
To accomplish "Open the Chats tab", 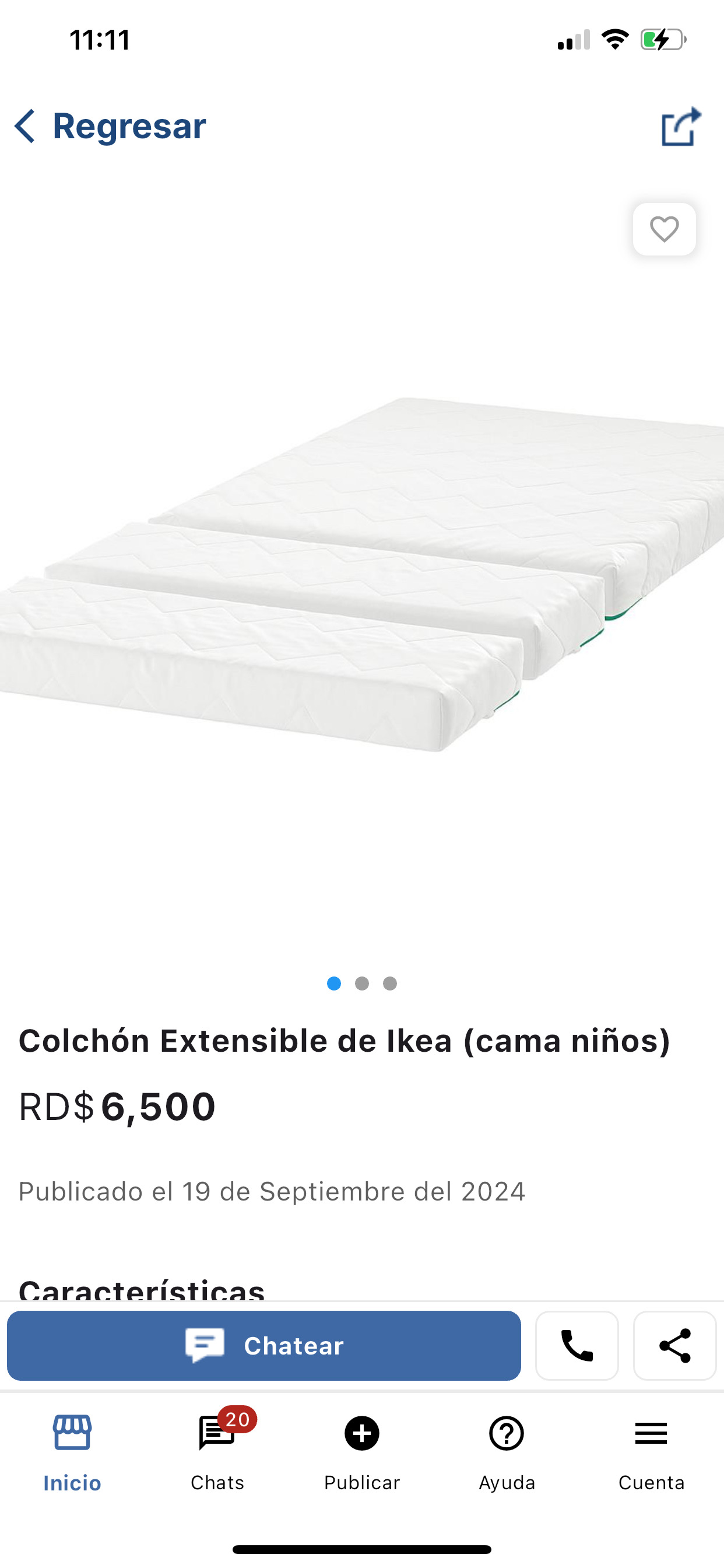I will coord(217,1453).
